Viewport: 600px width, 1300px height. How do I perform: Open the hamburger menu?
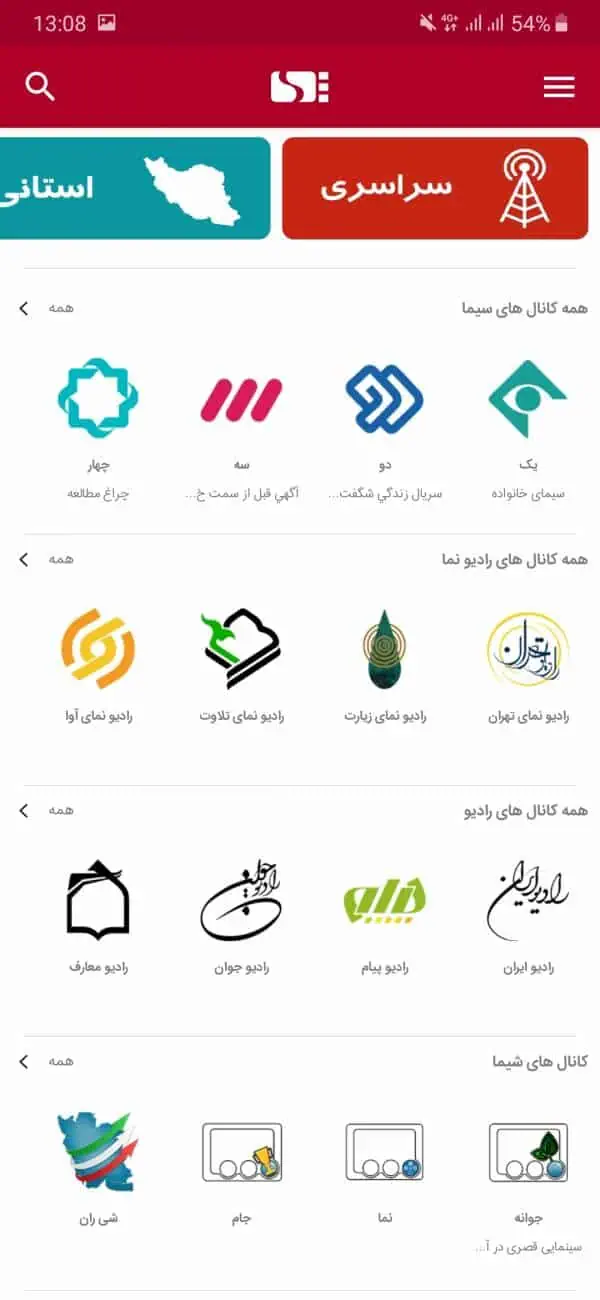559,87
